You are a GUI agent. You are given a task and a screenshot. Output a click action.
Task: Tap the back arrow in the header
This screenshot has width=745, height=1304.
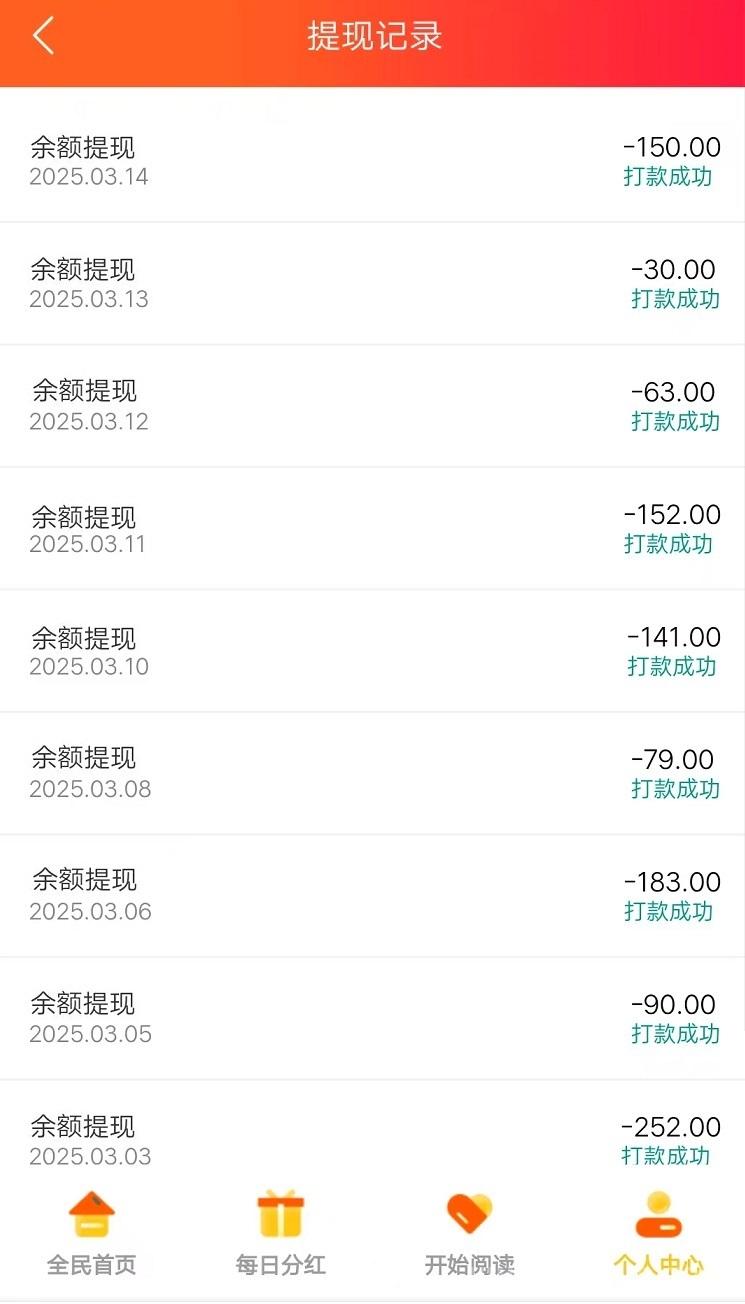click(x=42, y=35)
